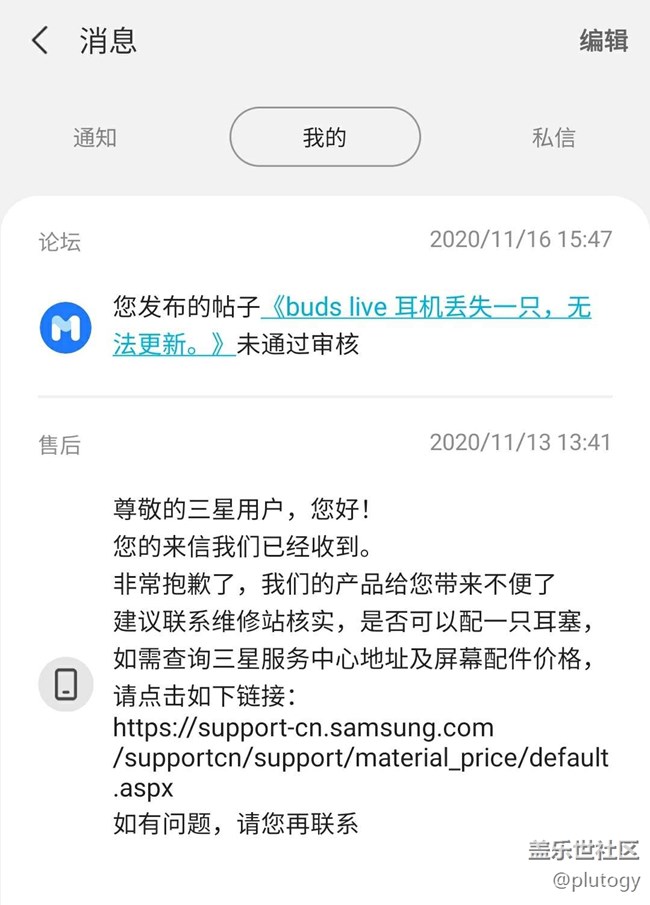This screenshot has width=650, height=905.
Task: Open the buds live 耳机丢失一只 post link
Action: [x=430, y=308]
